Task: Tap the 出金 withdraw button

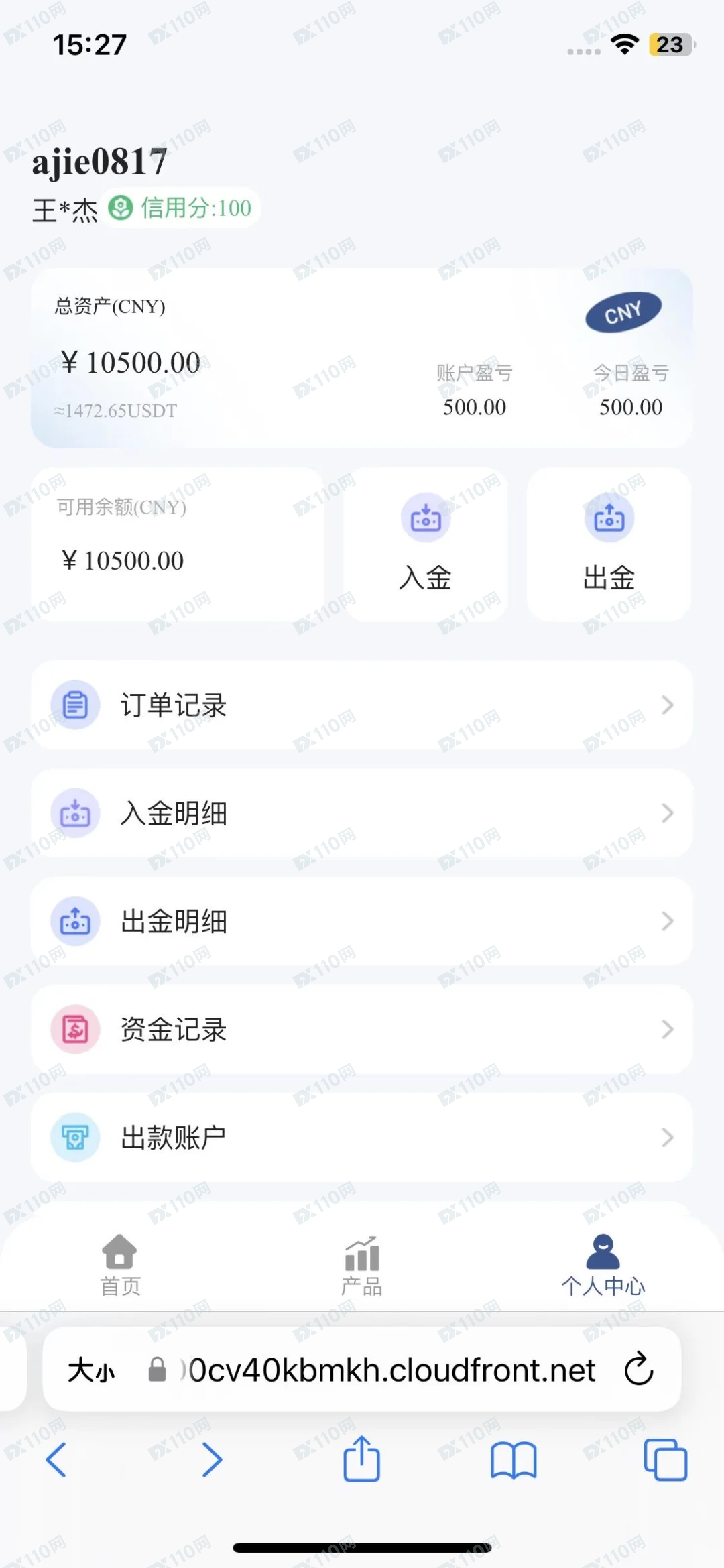Action: pos(609,544)
